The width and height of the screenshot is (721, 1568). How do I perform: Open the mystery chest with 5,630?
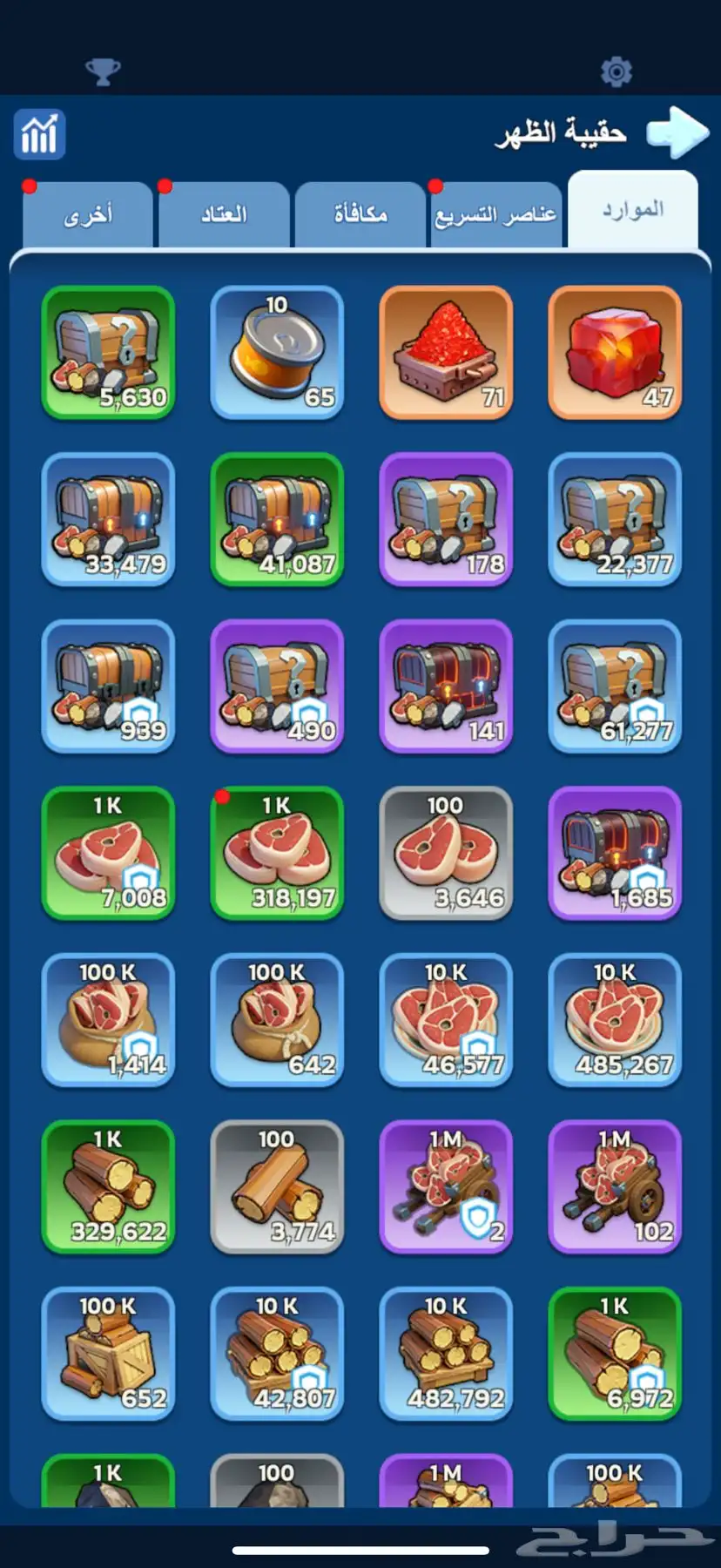click(x=108, y=353)
